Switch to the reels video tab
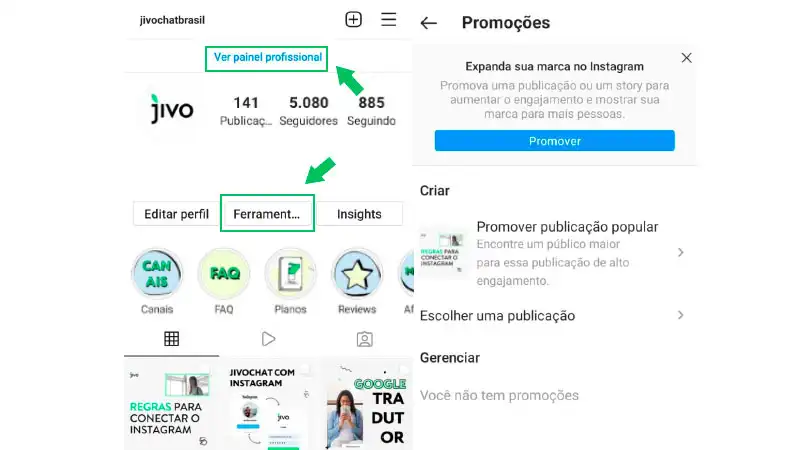This screenshot has height=450, width=800. (268, 339)
